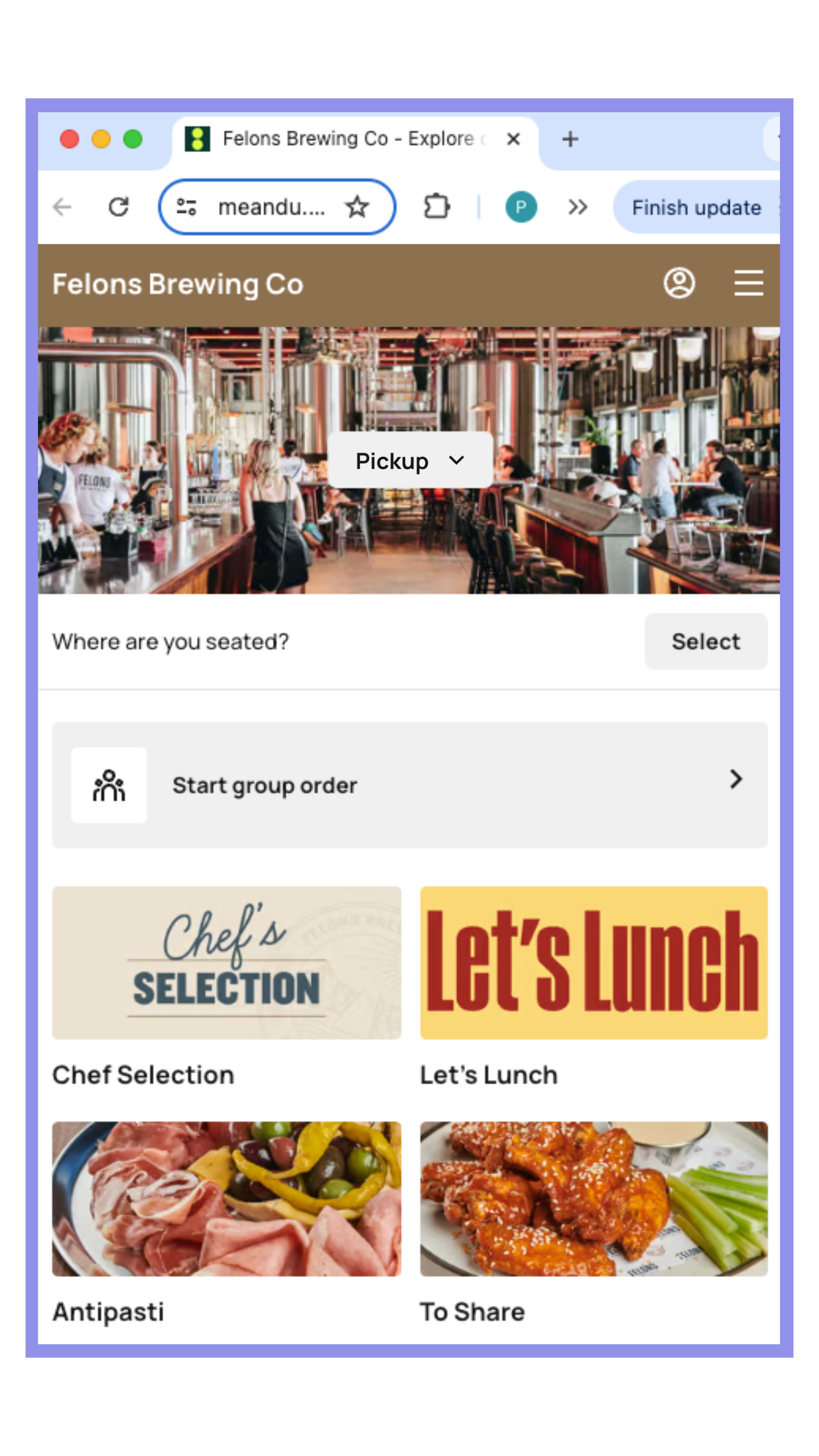Browse the Antipasti category

coord(226,1198)
